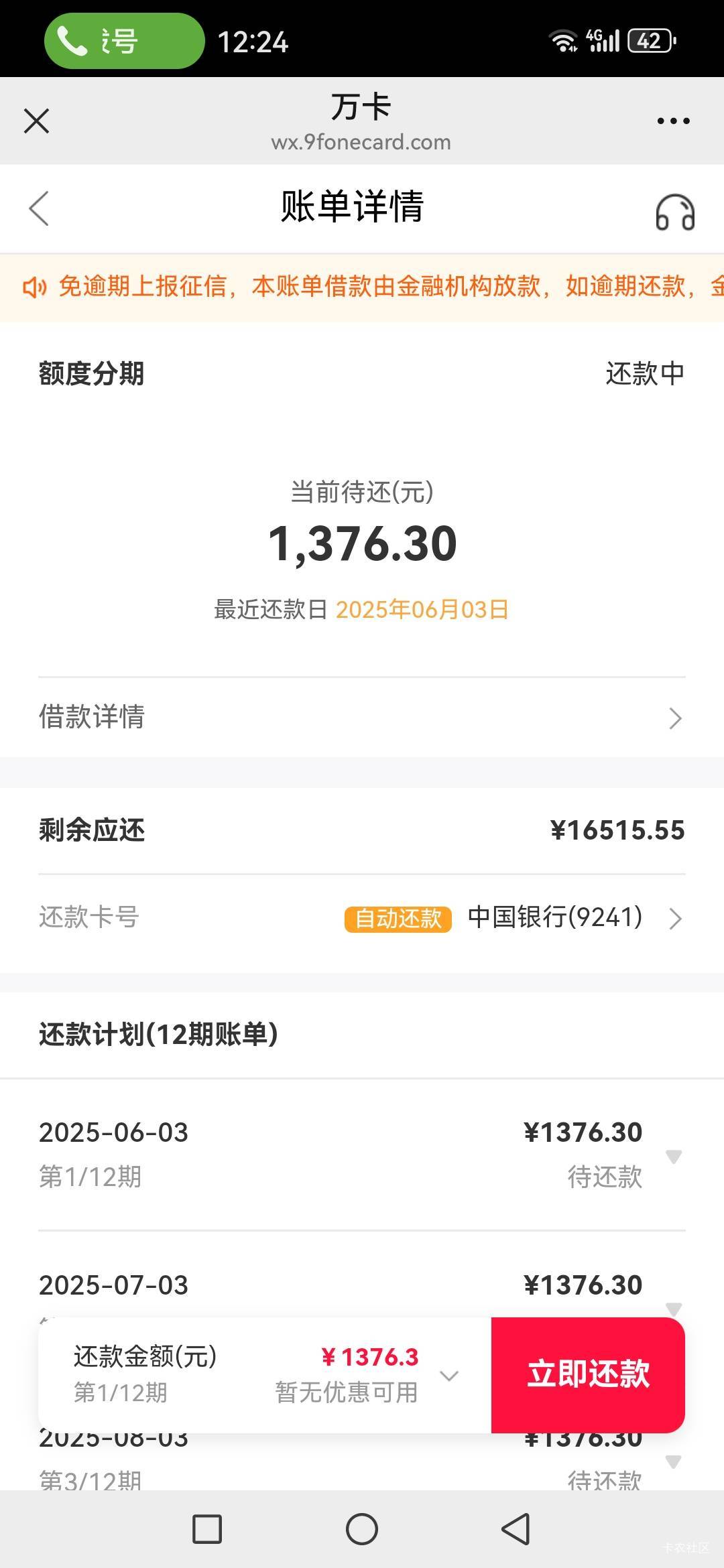Go back from 账单详情
The height and width of the screenshot is (1568, 724).
pos(39,208)
